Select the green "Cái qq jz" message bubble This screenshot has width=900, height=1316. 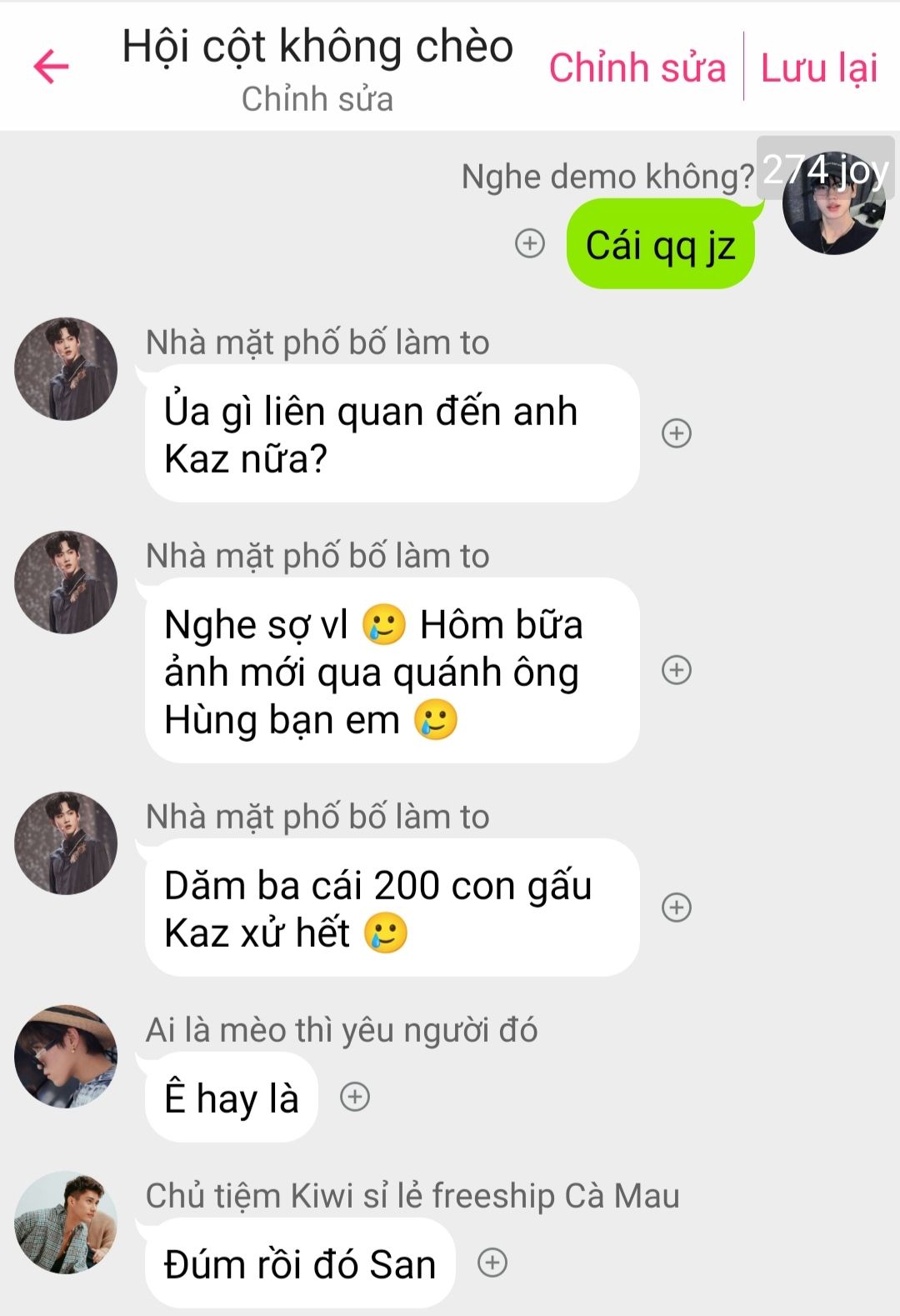660,245
